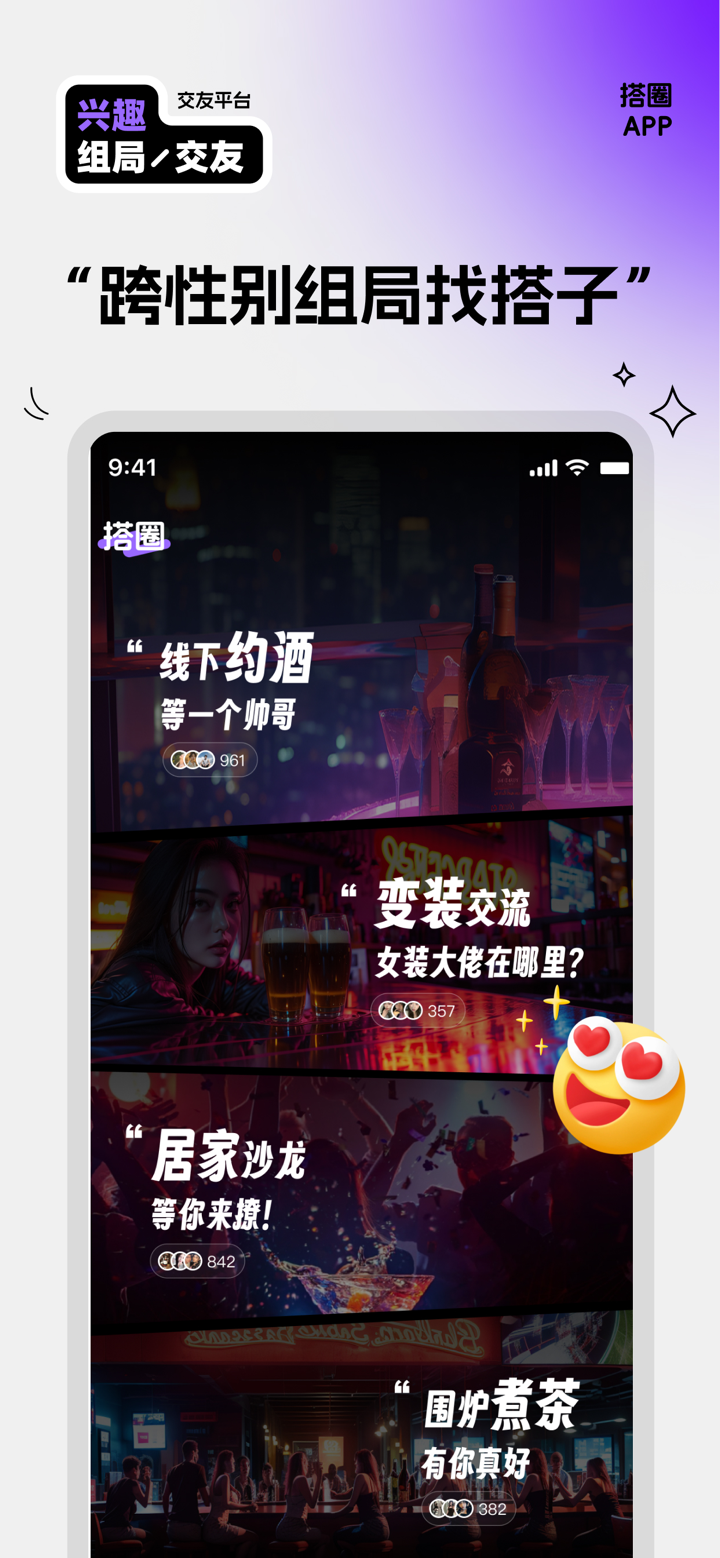Toggle the 842 member counter on 居家沙龙
This screenshot has height=1558, width=720.
pos(197,1261)
